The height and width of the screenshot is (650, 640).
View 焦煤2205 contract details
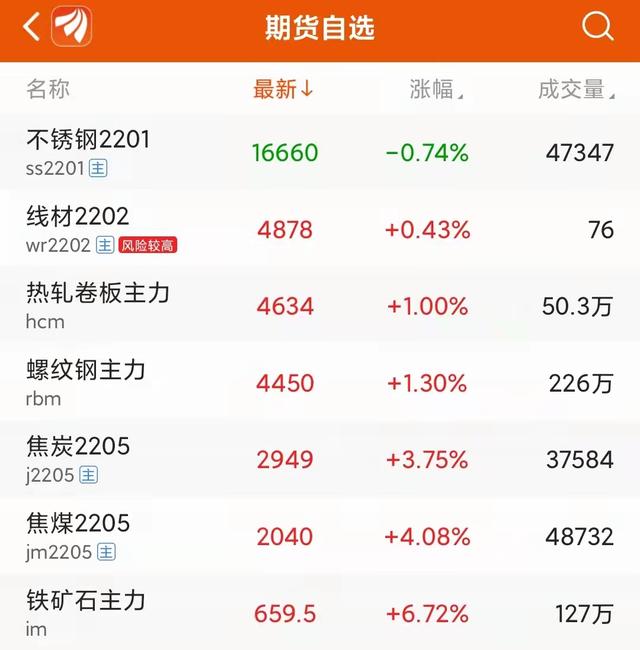(x=320, y=536)
